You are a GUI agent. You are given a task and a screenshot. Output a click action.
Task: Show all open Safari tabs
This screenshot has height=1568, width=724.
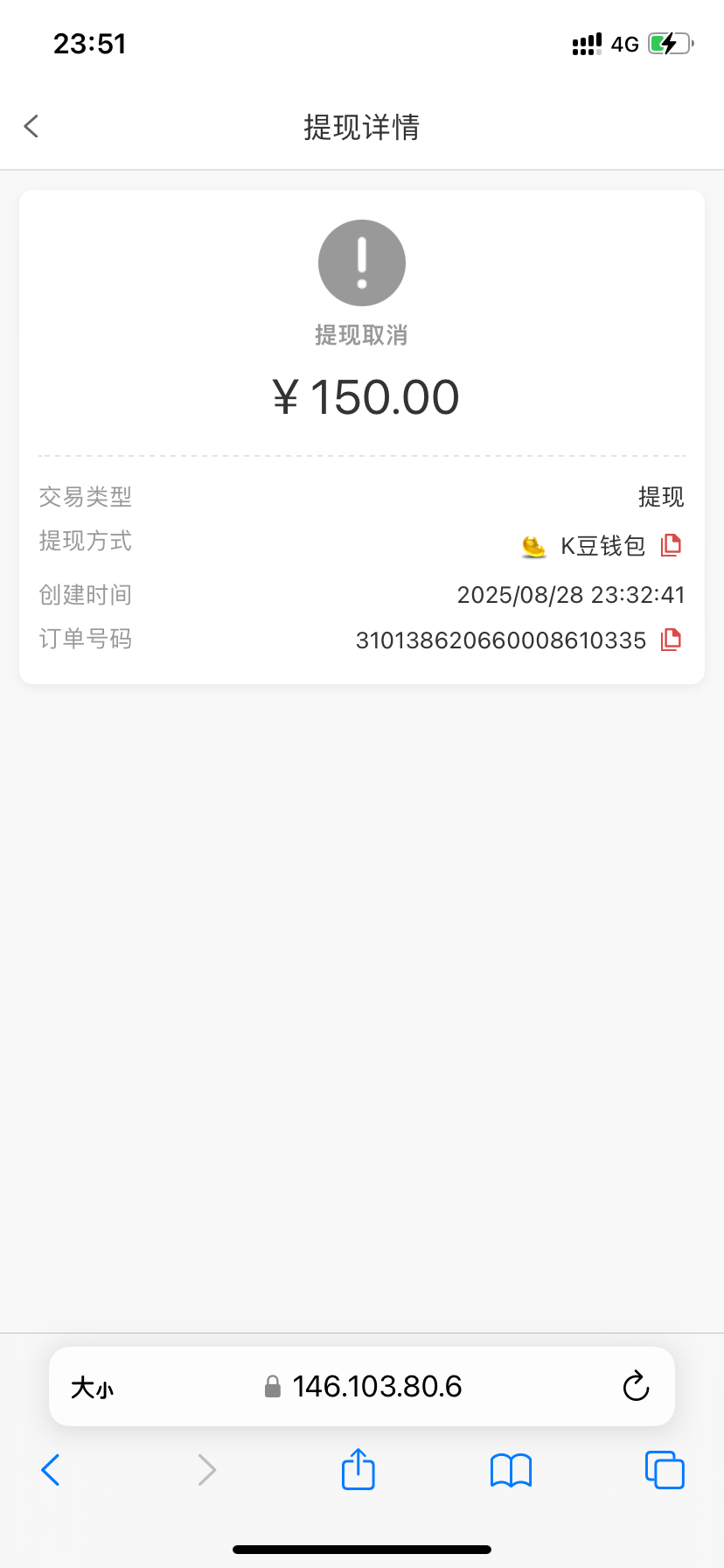[x=665, y=1470]
